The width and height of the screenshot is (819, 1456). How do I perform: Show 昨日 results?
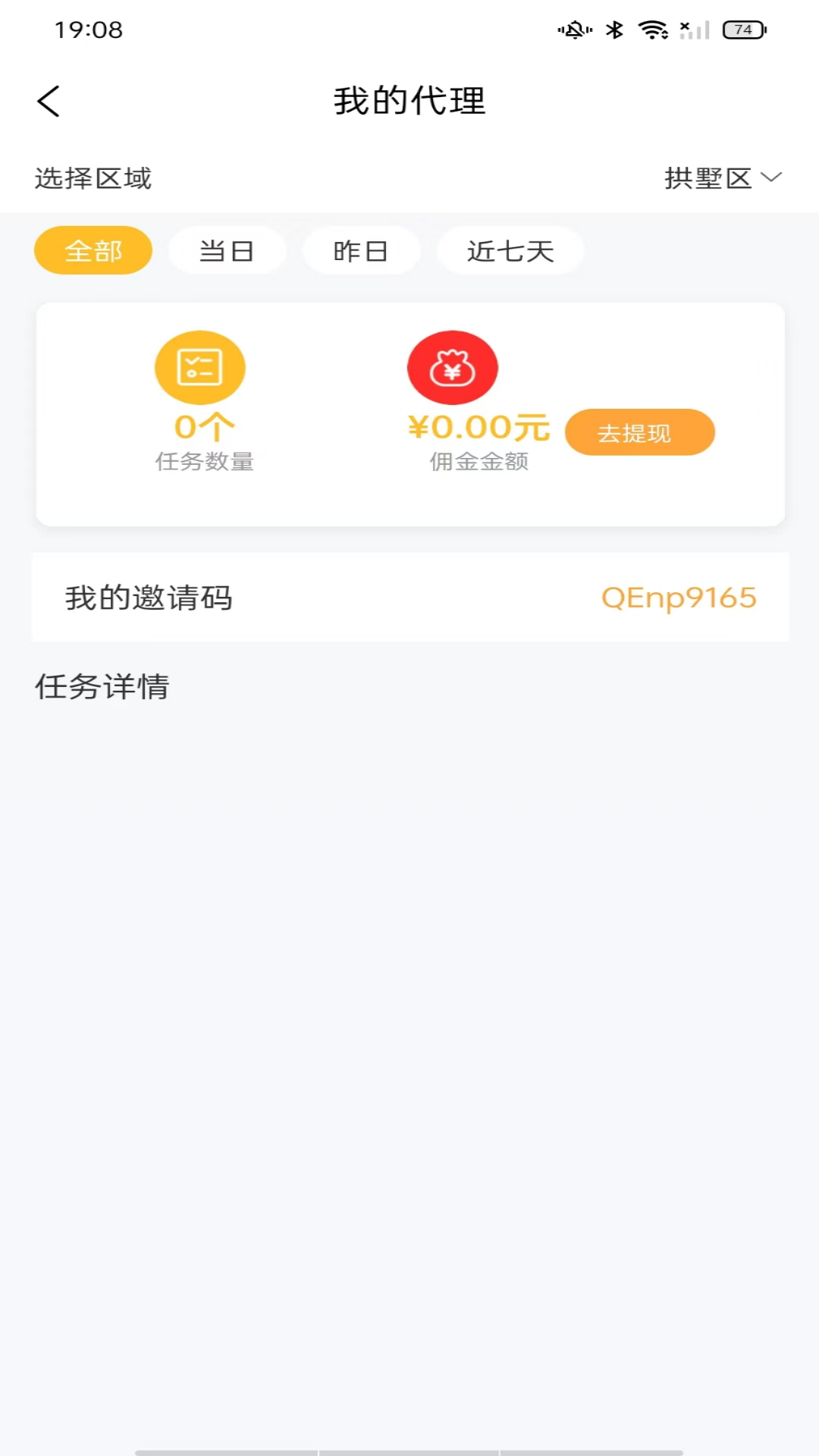coord(361,250)
